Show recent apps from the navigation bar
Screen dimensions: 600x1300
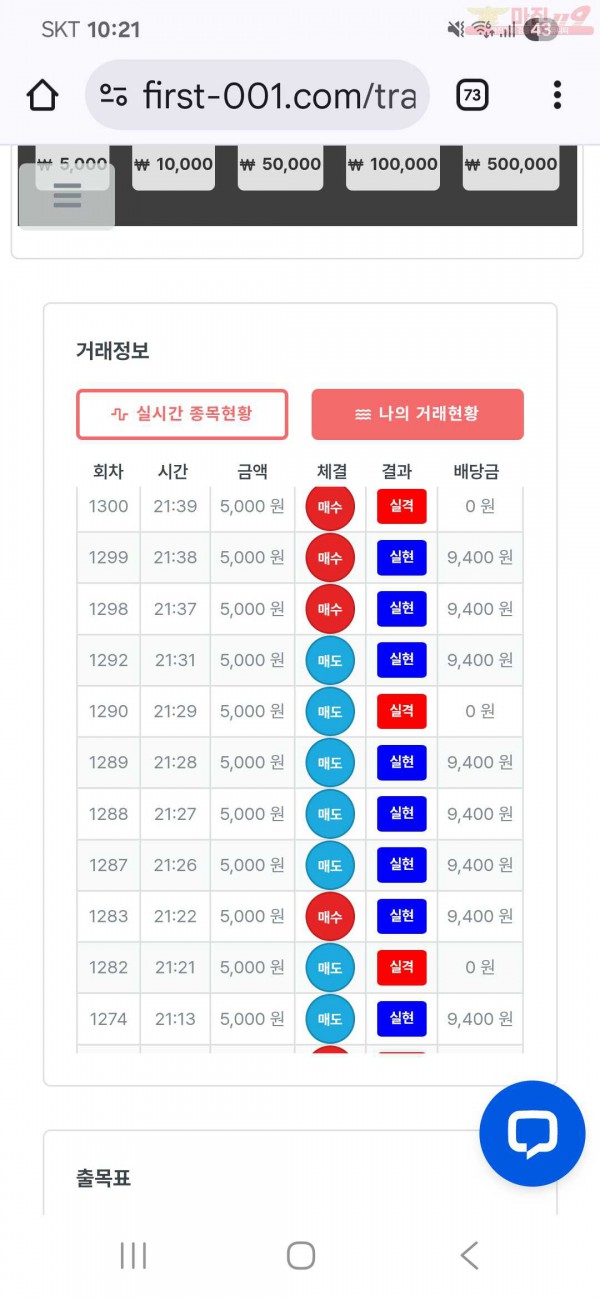(x=133, y=1255)
